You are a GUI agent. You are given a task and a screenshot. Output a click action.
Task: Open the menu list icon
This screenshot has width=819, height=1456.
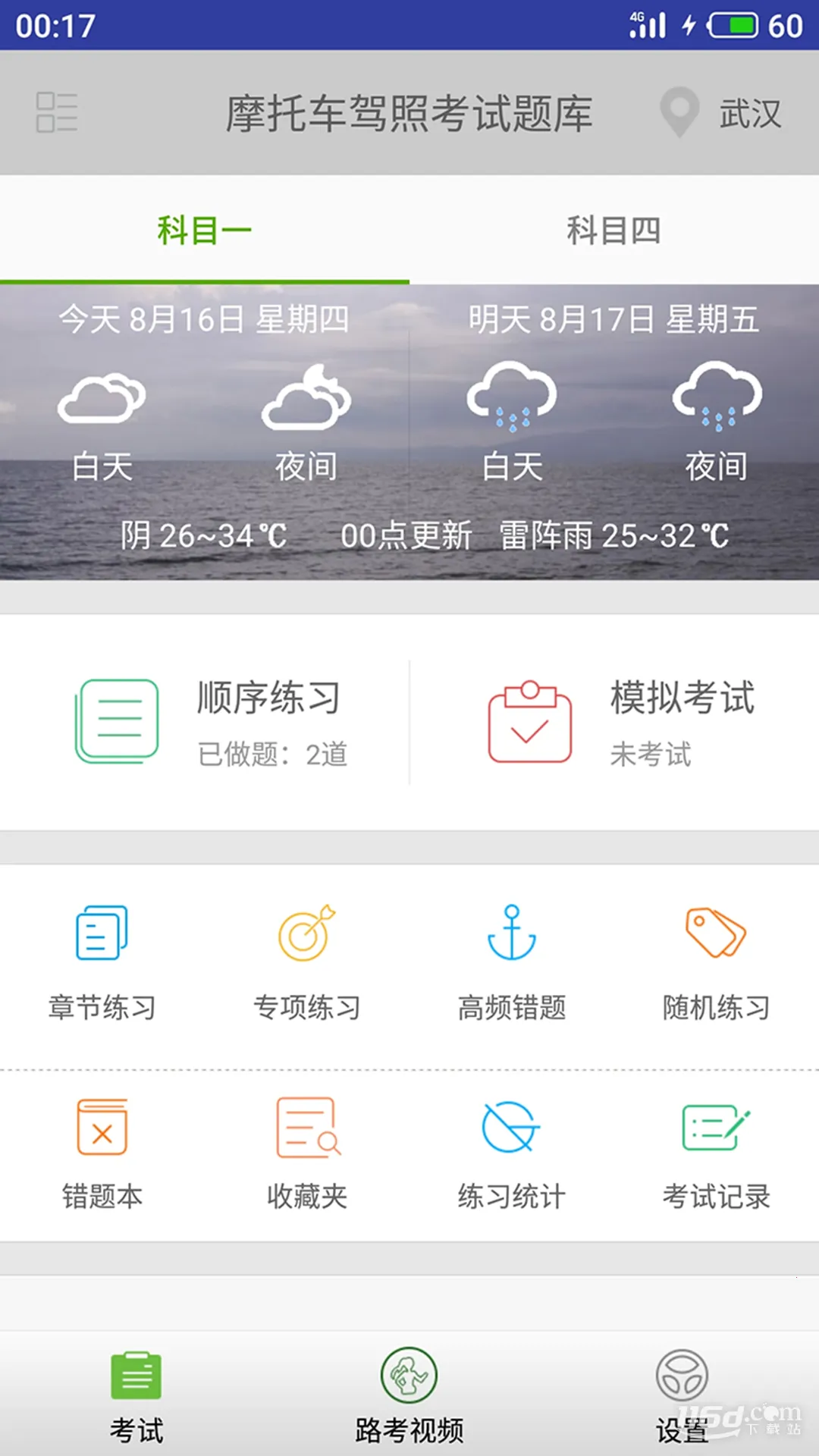57,112
